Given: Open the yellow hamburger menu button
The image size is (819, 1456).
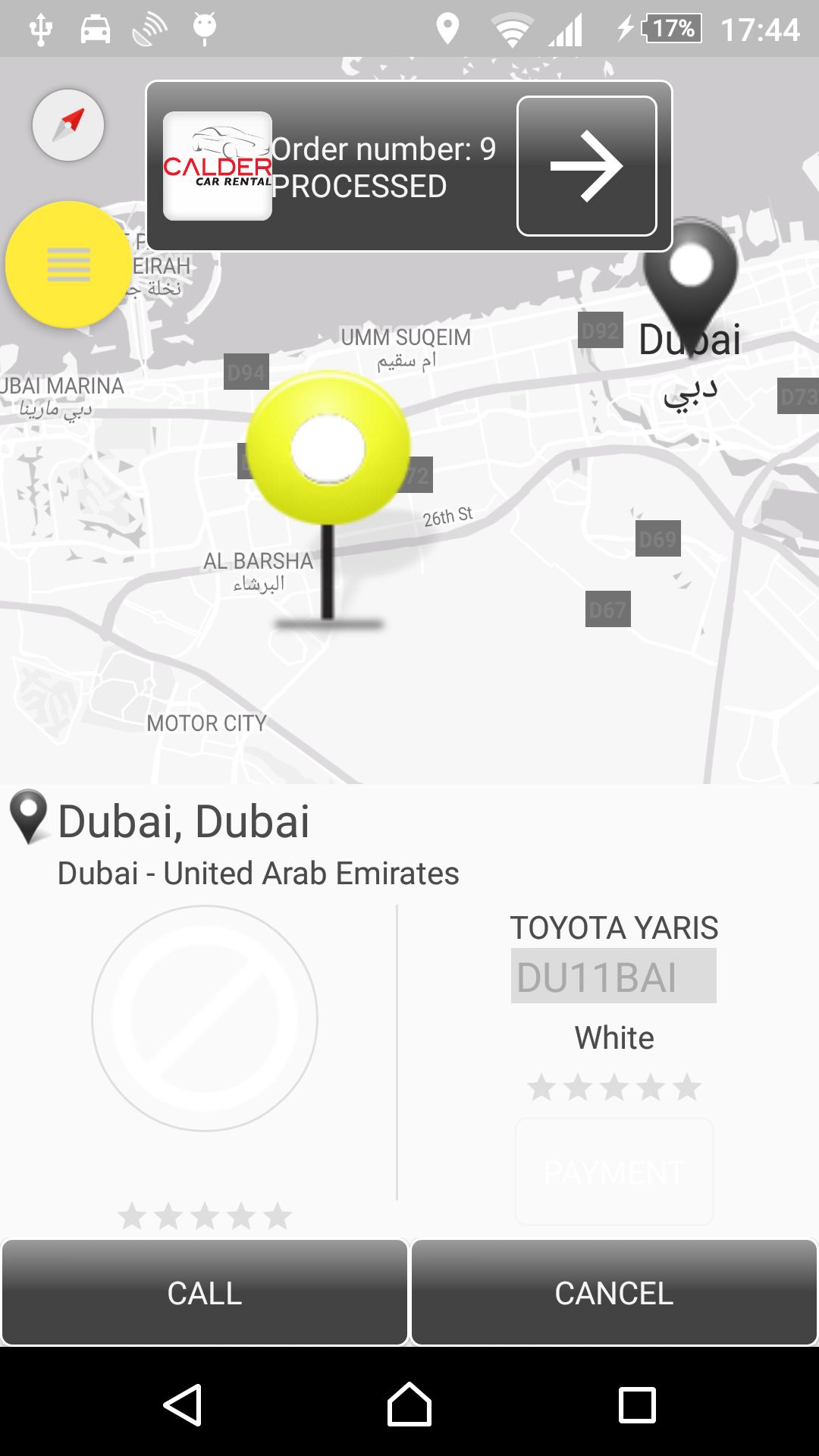Looking at the screenshot, I should (68, 265).
